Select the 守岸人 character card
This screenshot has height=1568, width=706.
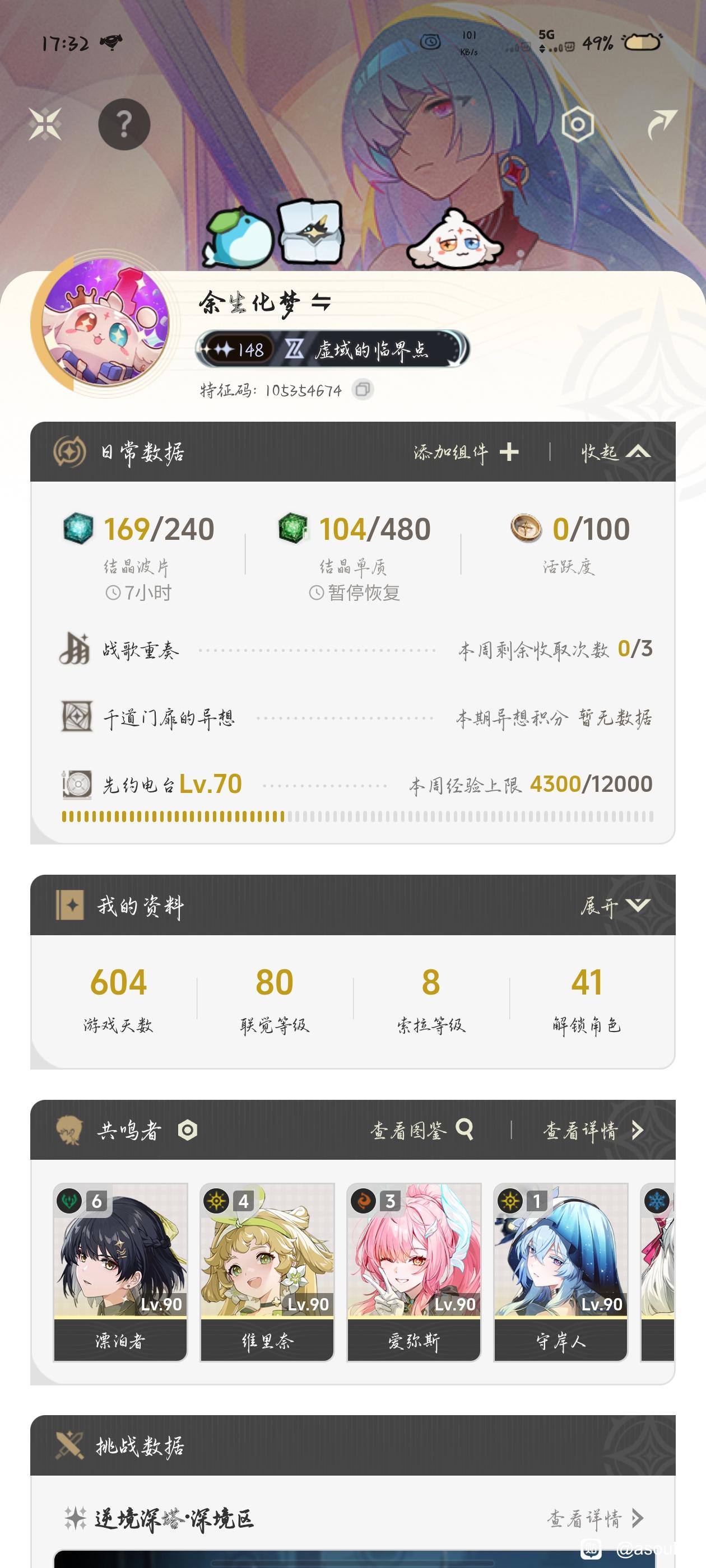[x=560, y=1272]
